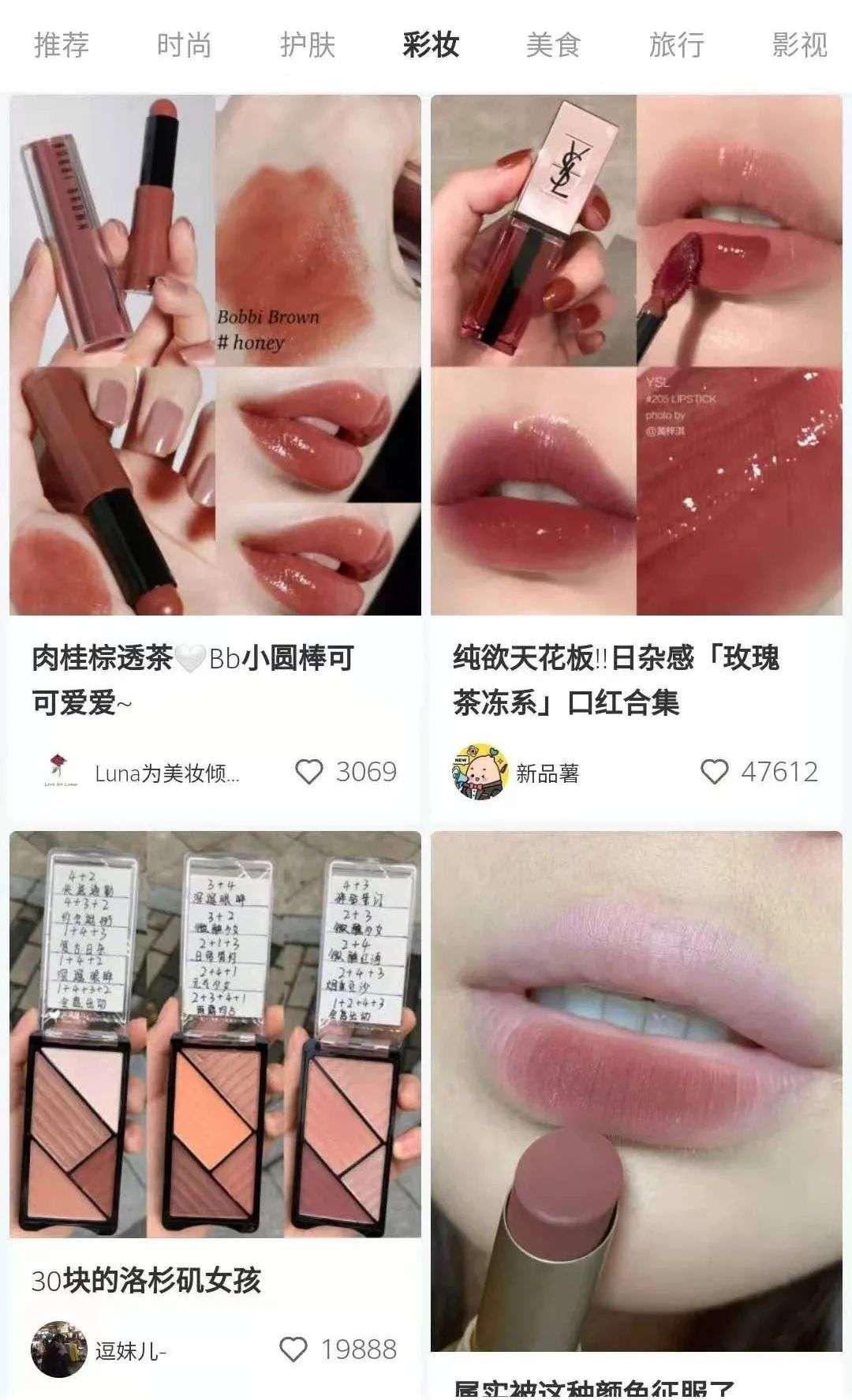
Task: Switch to the 推荐 tab
Action: [62, 45]
